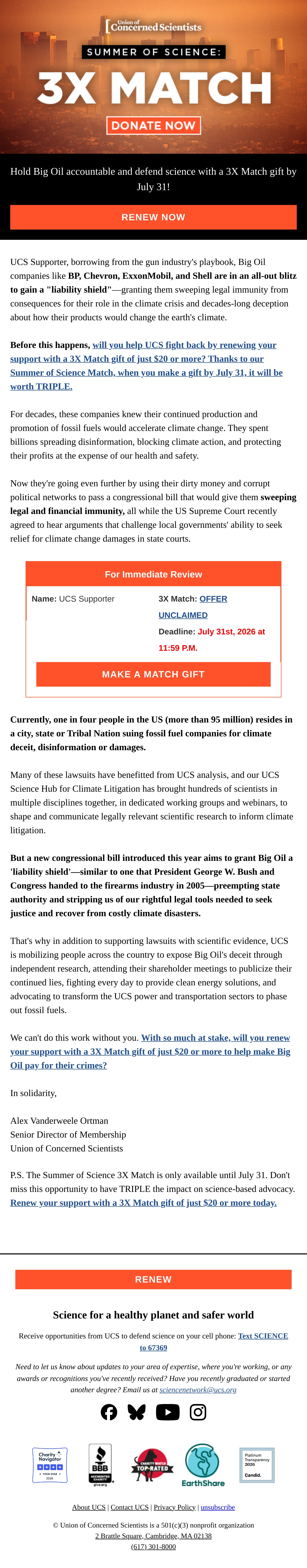Screen dimensions: 307x1568
Task: Open the UCS Facebook page icon
Action: 109,1412
